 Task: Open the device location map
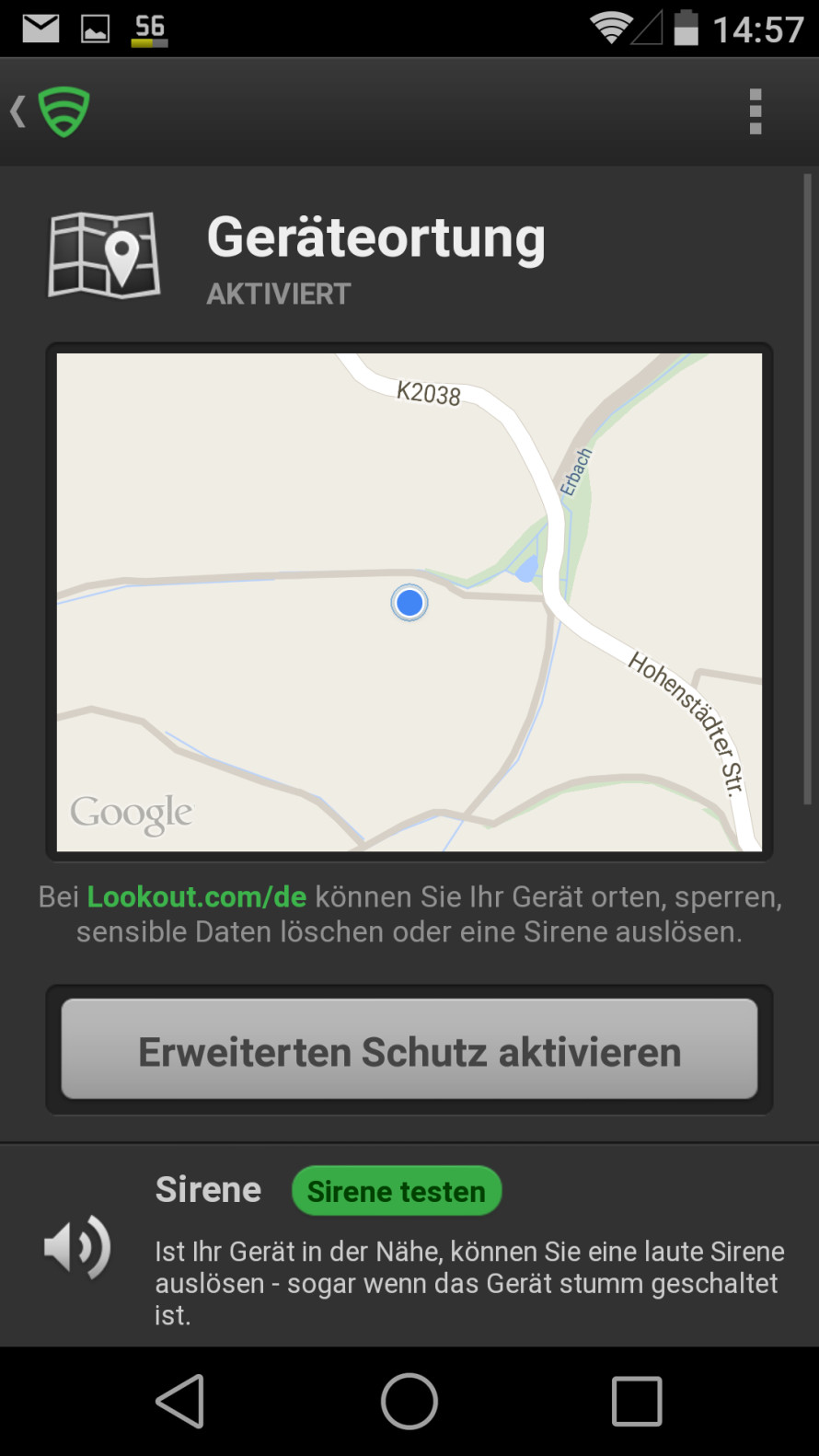pos(409,602)
